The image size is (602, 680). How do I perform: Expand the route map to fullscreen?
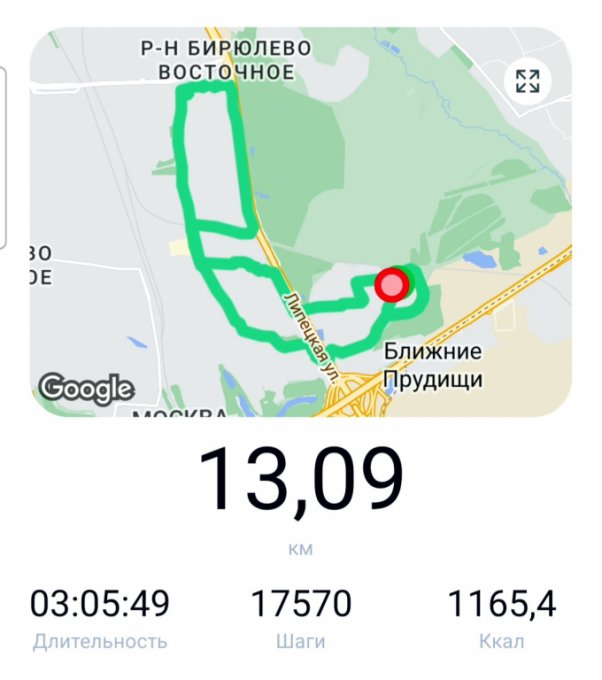coord(527,81)
